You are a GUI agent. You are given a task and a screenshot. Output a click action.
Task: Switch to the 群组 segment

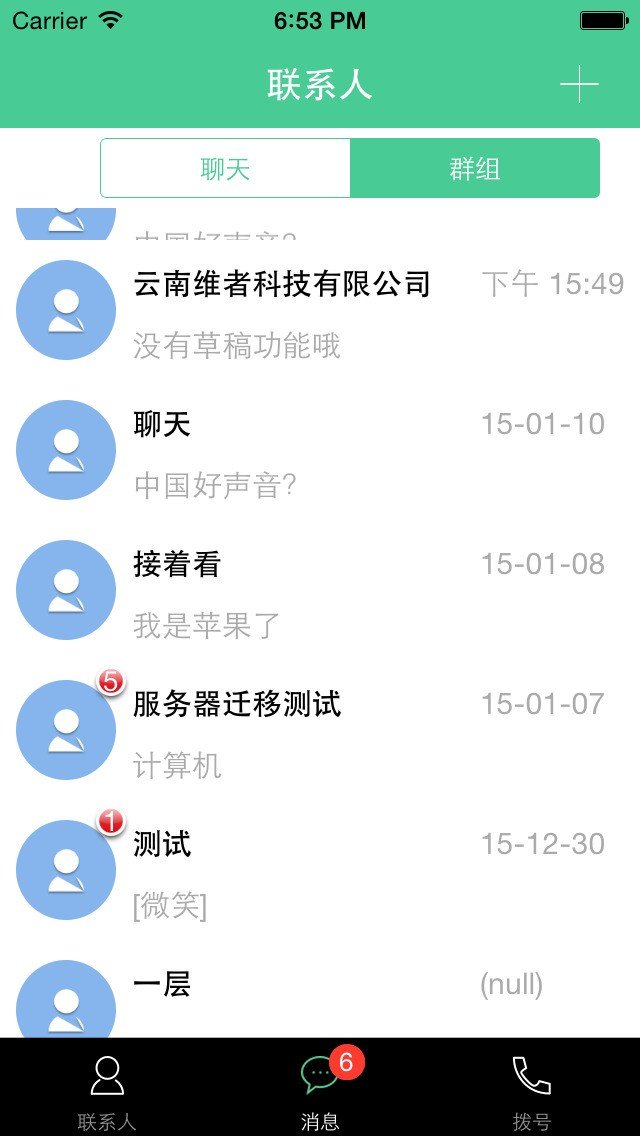click(475, 169)
